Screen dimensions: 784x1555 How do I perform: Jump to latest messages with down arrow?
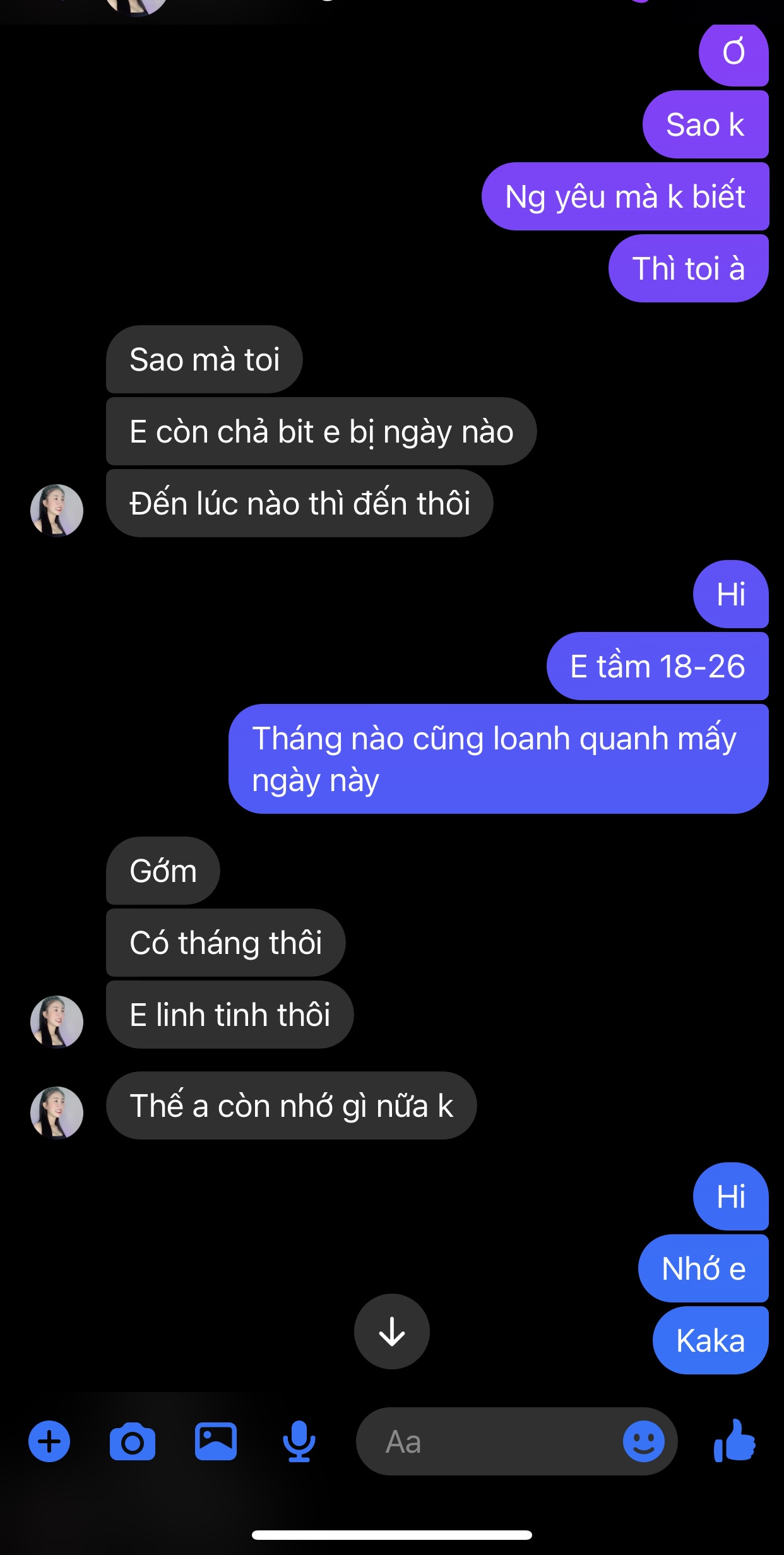391,1331
